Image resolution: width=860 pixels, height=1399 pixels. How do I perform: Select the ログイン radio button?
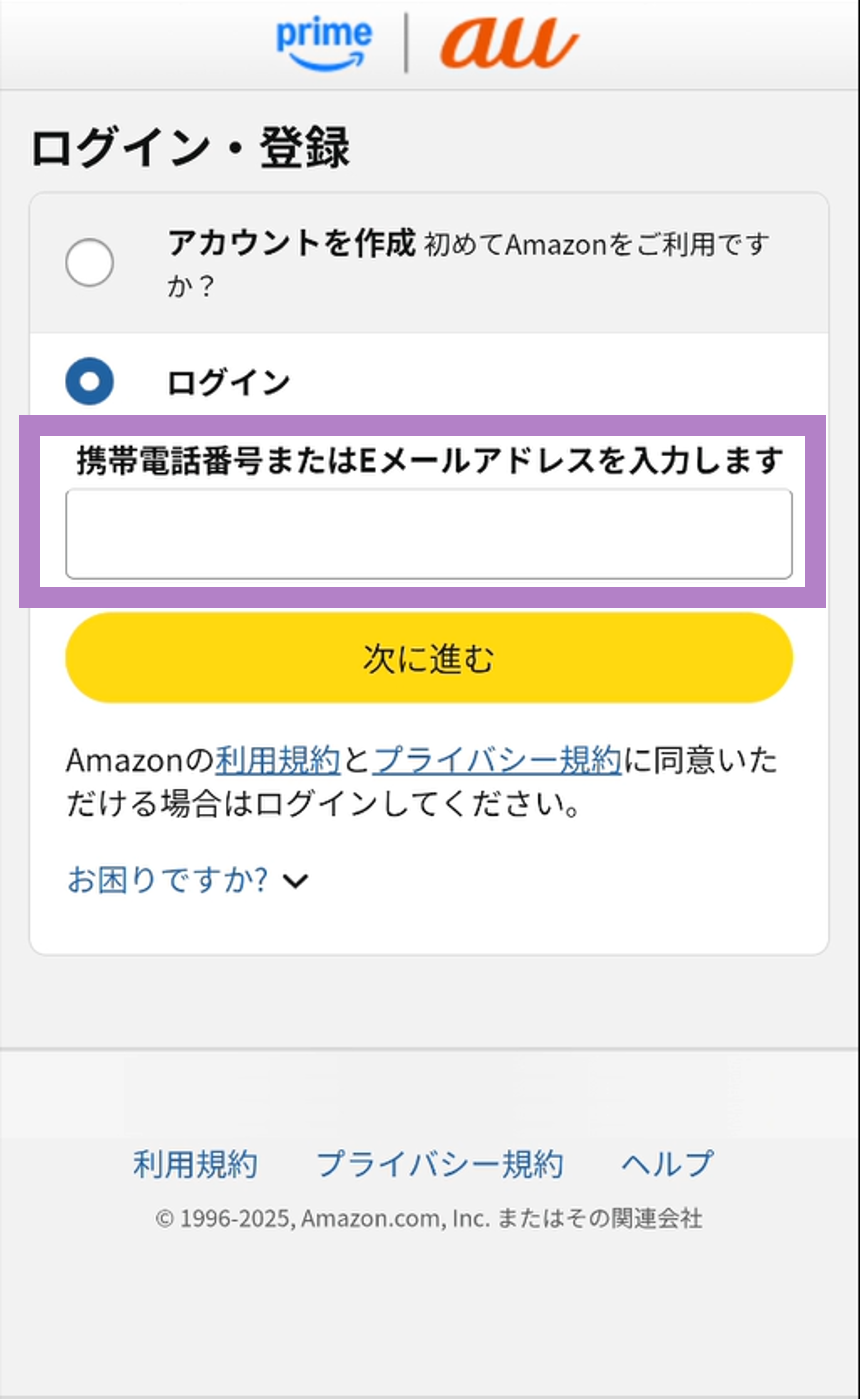[x=89, y=381]
